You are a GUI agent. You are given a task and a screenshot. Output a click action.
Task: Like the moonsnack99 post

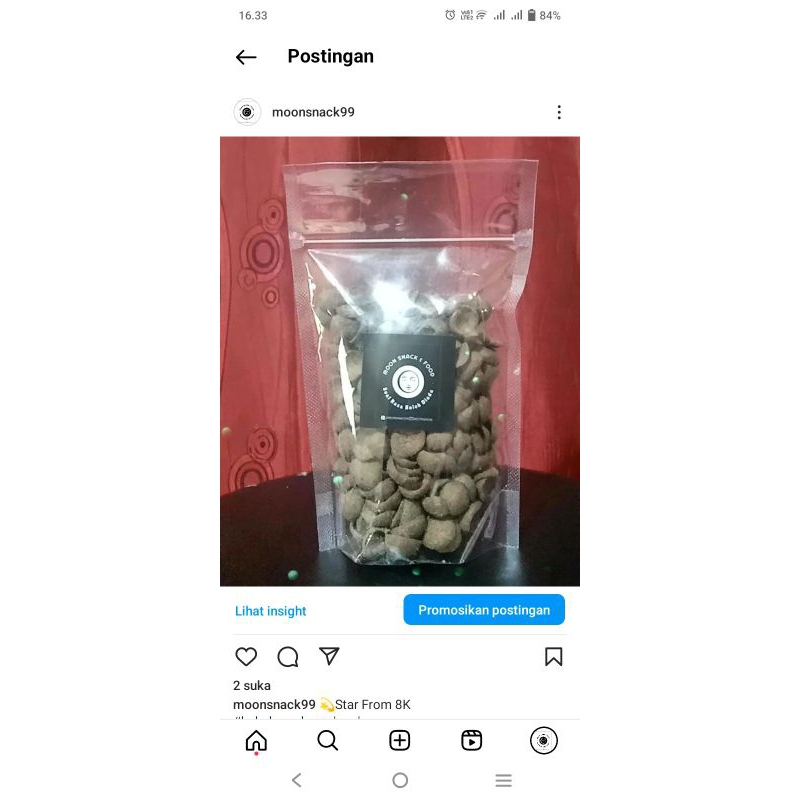tap(246, 657)
